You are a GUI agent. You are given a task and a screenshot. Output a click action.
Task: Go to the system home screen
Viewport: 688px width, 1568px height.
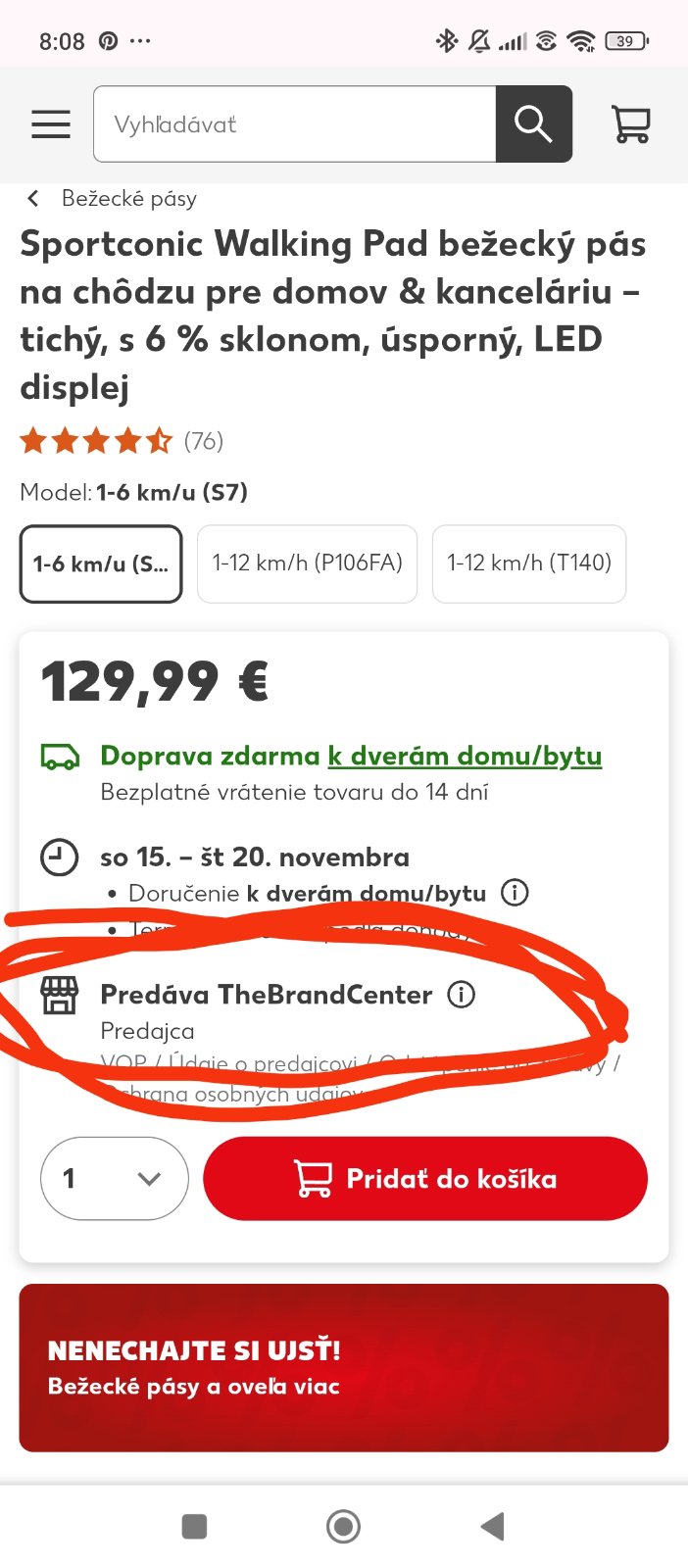pyautogui.click(x=343, y=1526)
